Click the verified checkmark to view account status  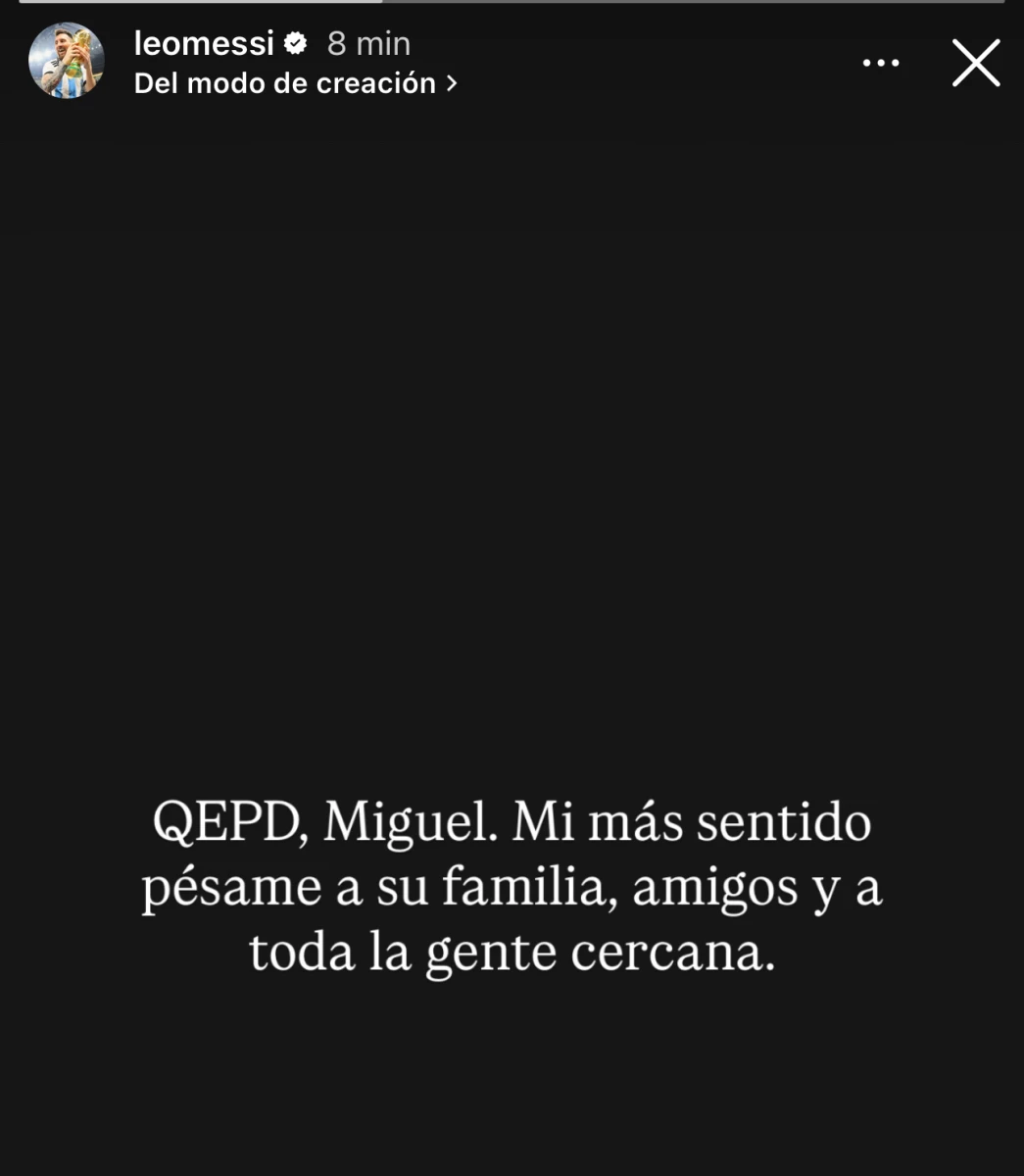294,41
